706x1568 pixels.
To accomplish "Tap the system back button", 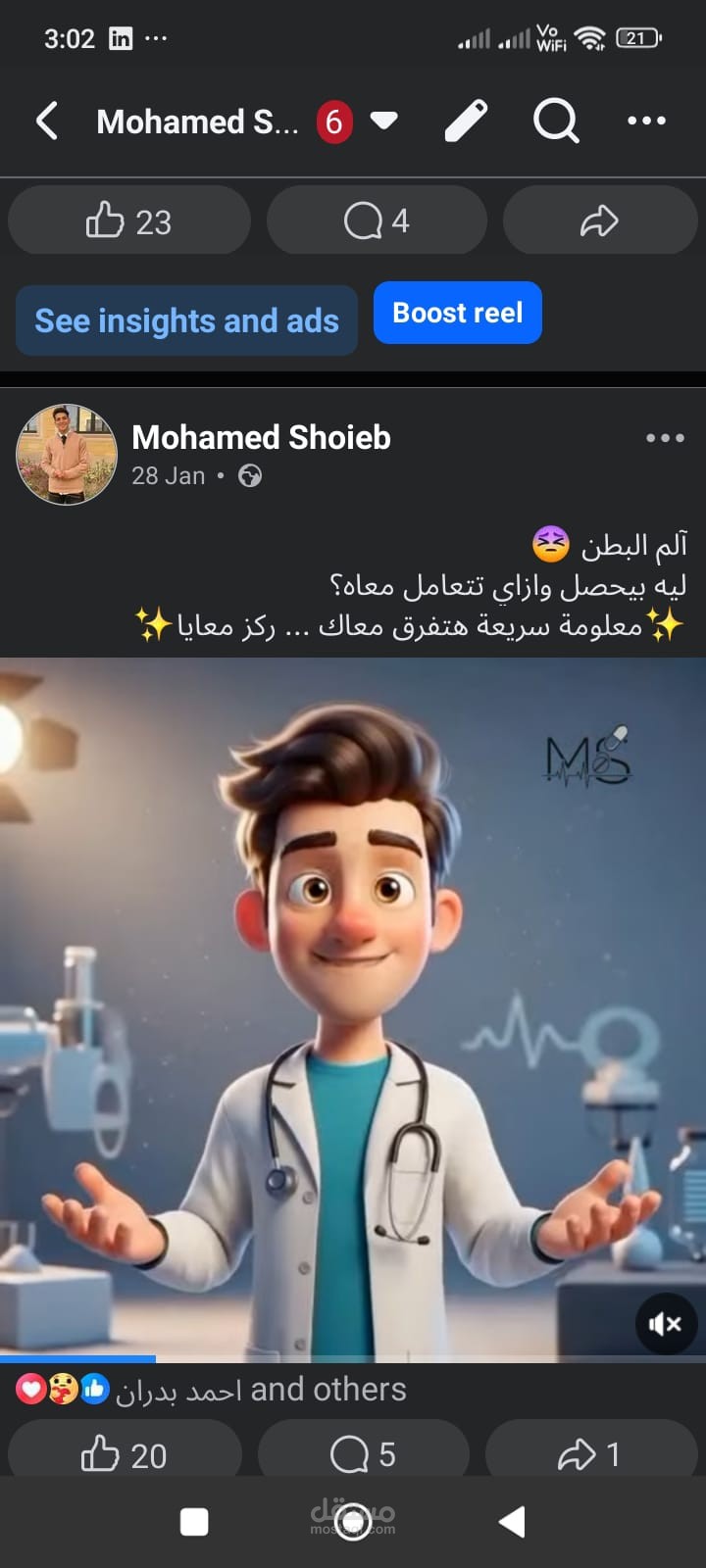I will coord(512,1522).
